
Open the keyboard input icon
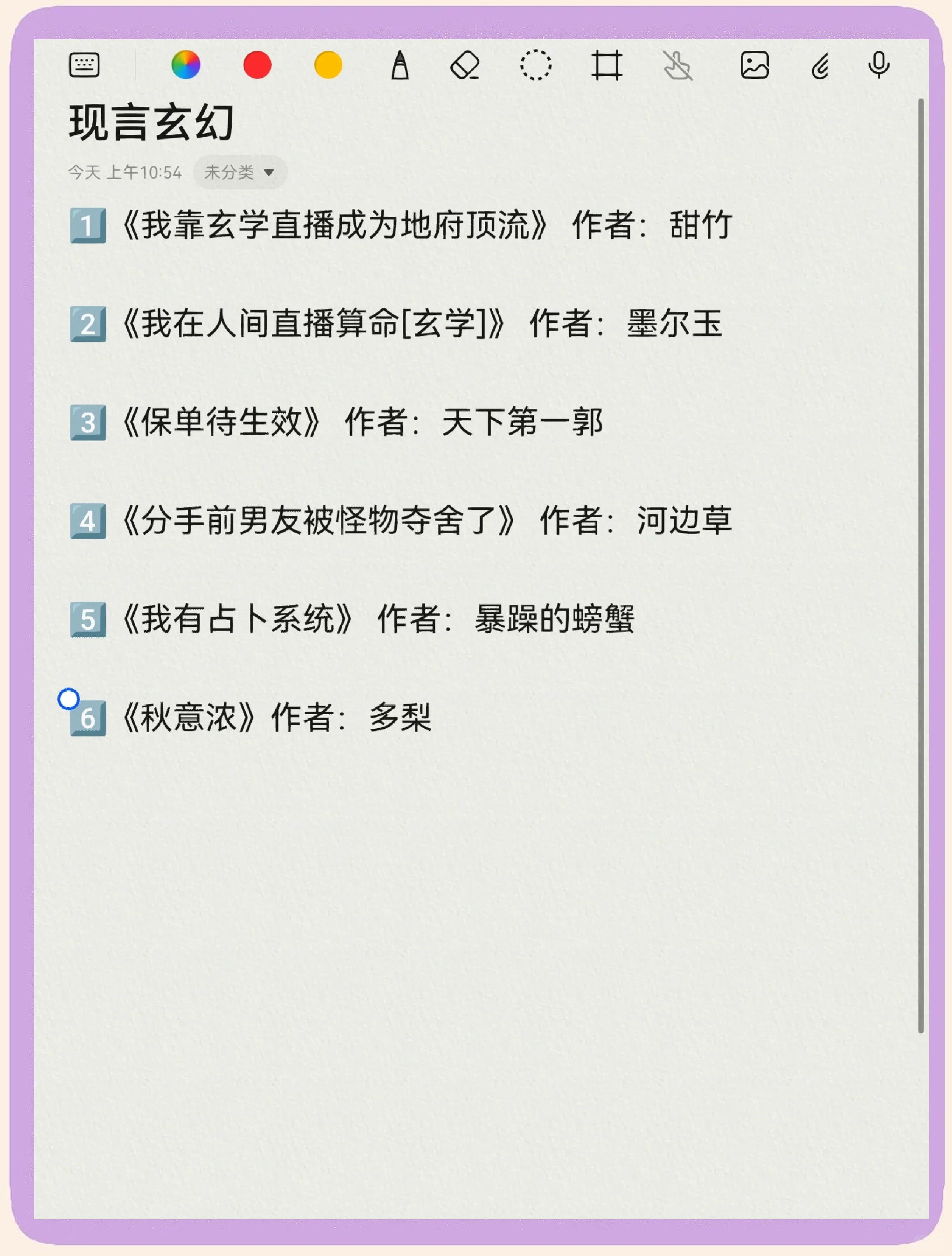pos(84,65)
